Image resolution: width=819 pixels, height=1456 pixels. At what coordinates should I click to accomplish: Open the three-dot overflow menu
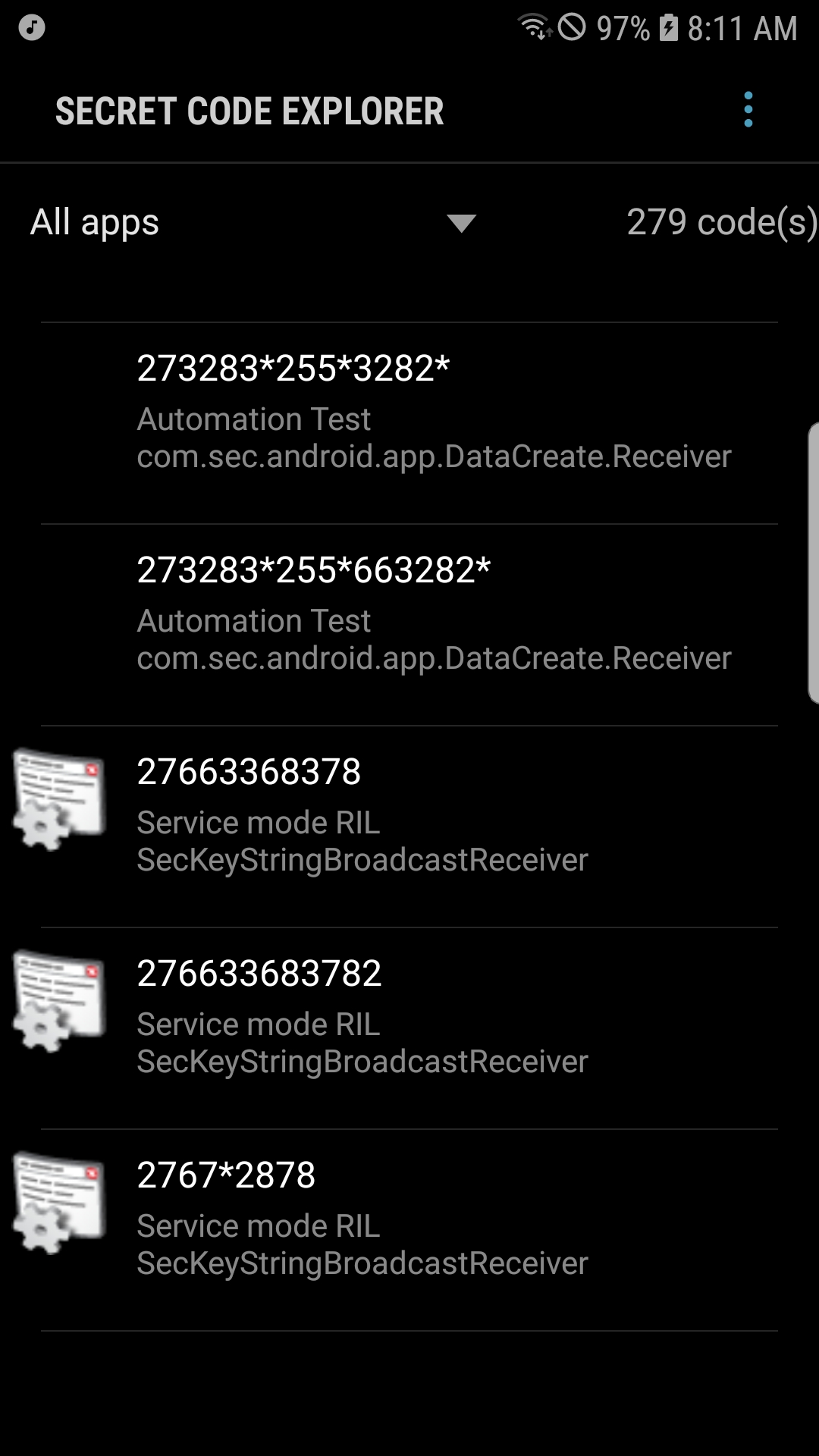click(748, 110)
